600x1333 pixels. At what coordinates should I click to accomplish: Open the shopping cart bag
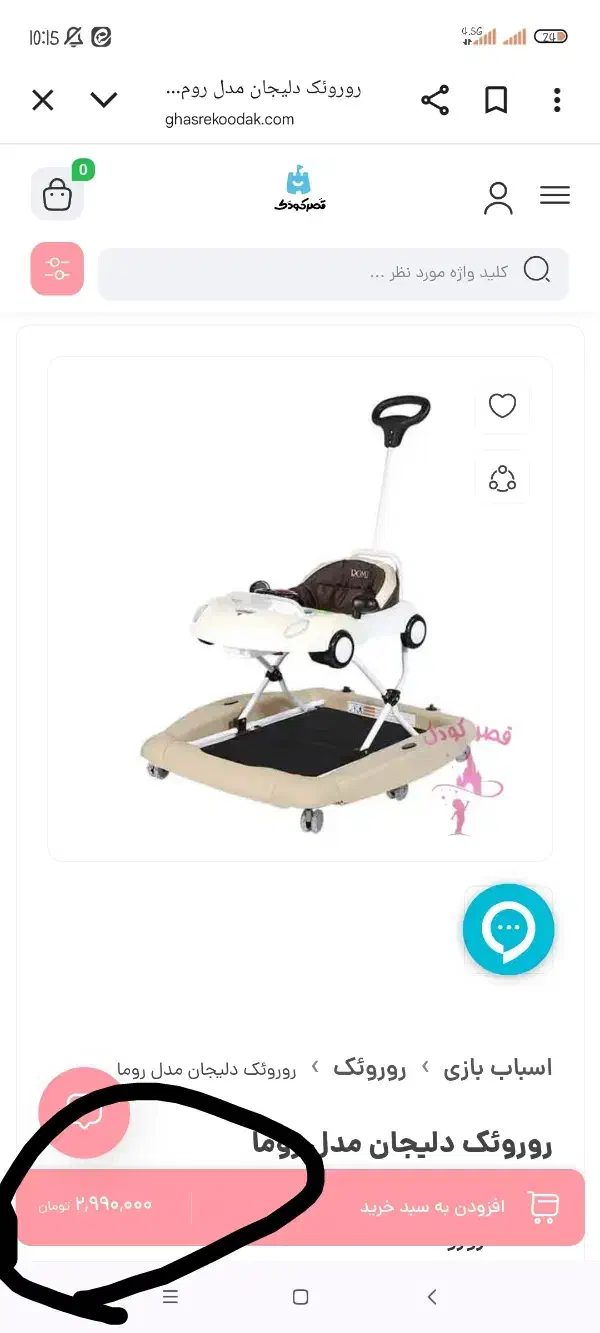[x=58, y=194]
